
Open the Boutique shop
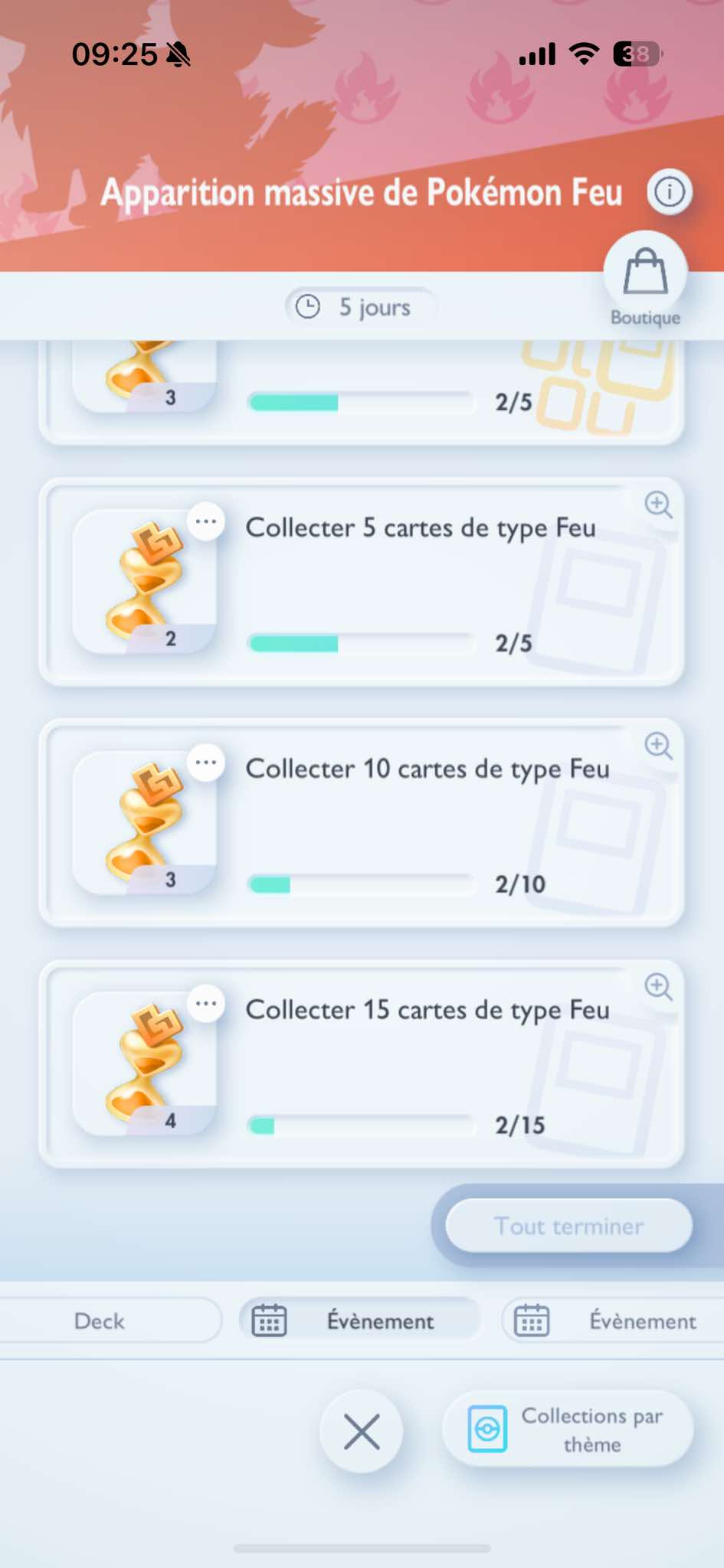click(x=645, y=277)
